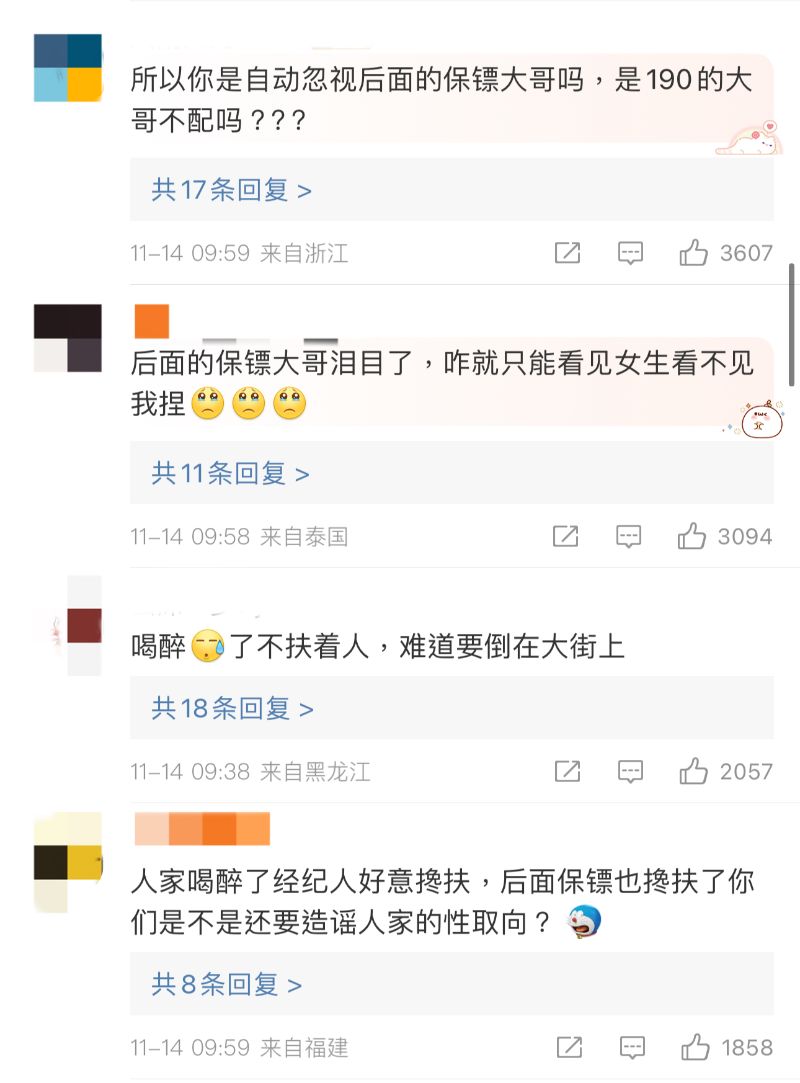This screenshot has width=800, height=1083.
Task: Like the comment with 3607 likes
Action: (694, 253)
